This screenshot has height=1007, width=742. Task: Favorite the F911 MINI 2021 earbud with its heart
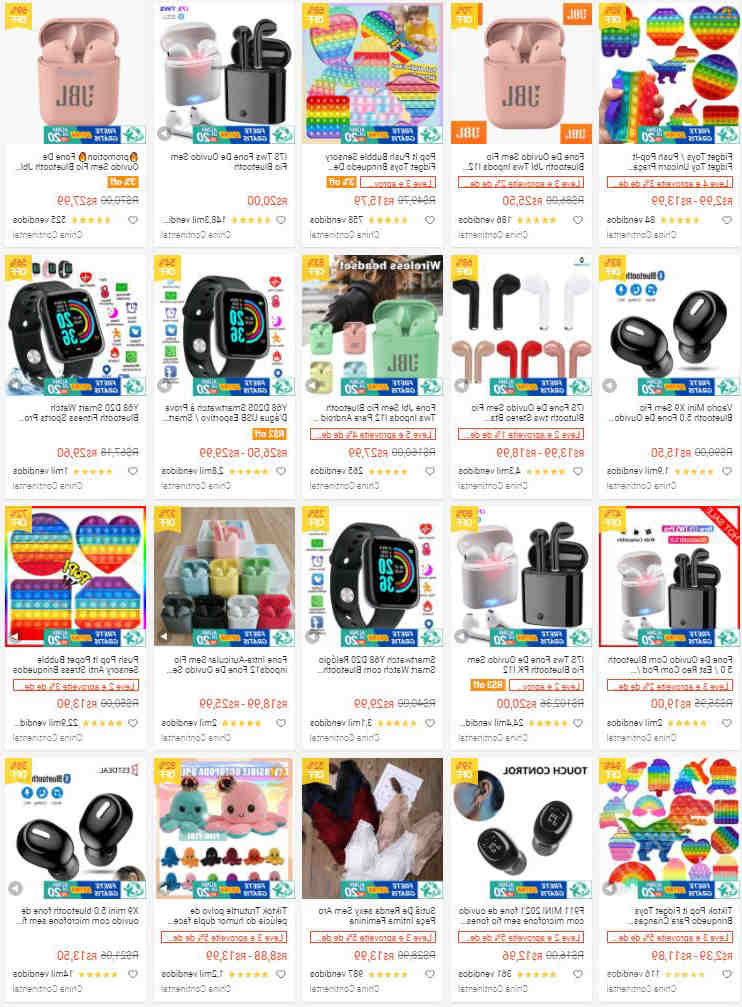457,973
